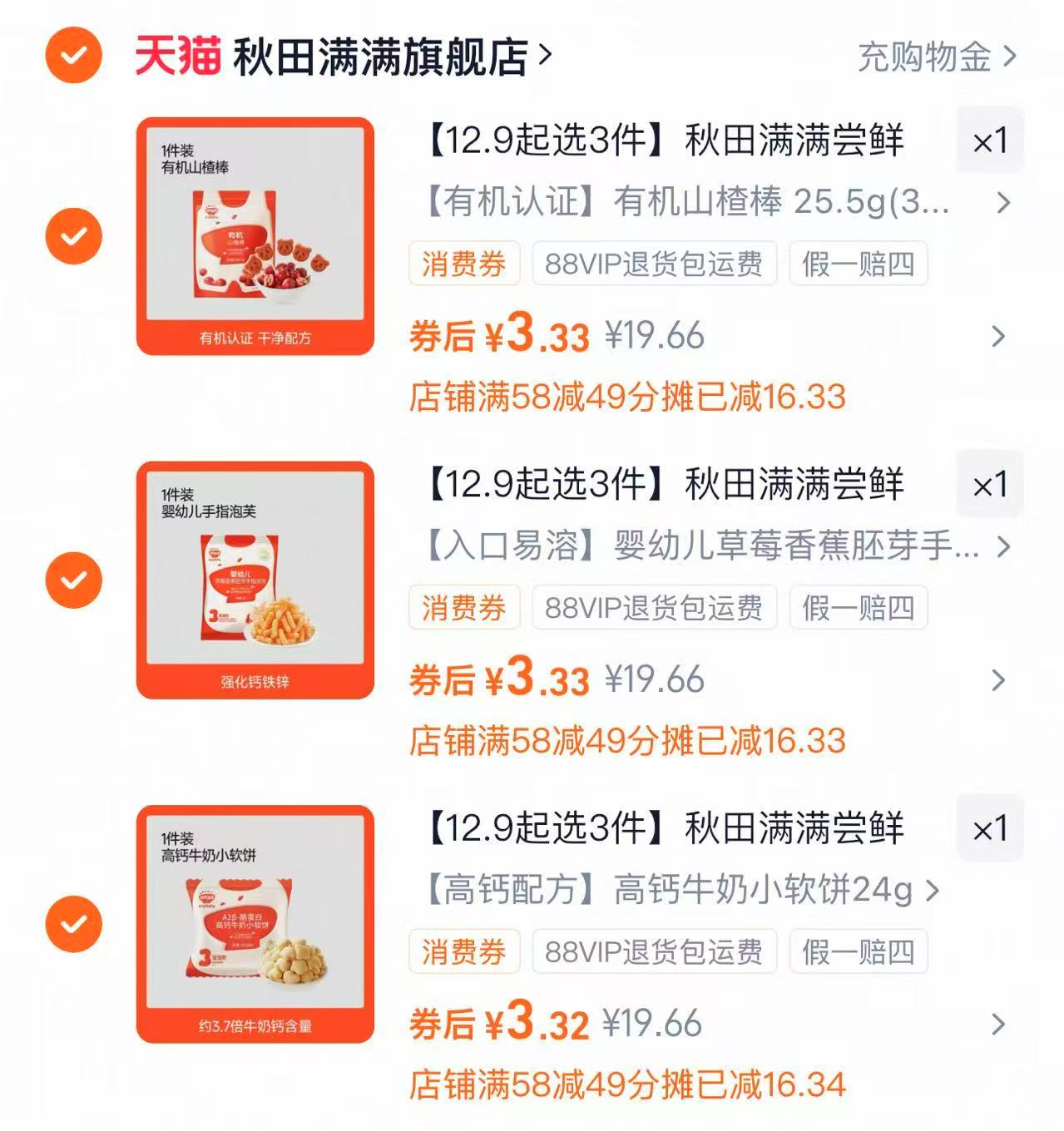Click the 88VIP退货包运费 badge on first product

coord(653,264)
